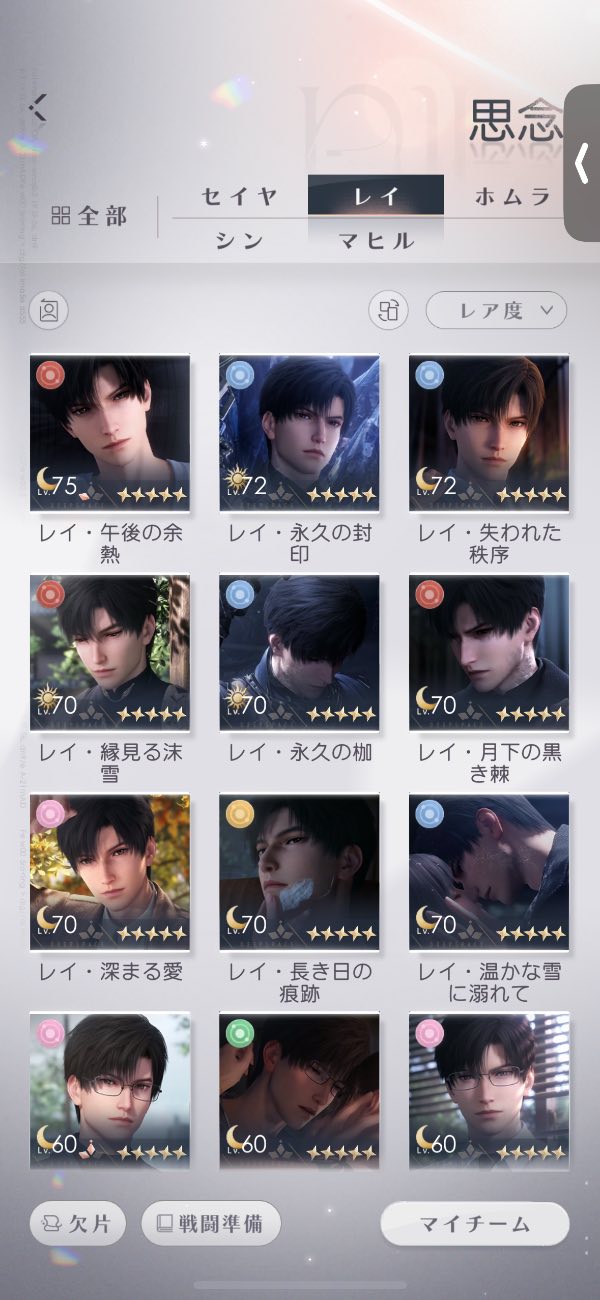
Task: Open the card レイ・深まる愛
Action: pos(110,872)
